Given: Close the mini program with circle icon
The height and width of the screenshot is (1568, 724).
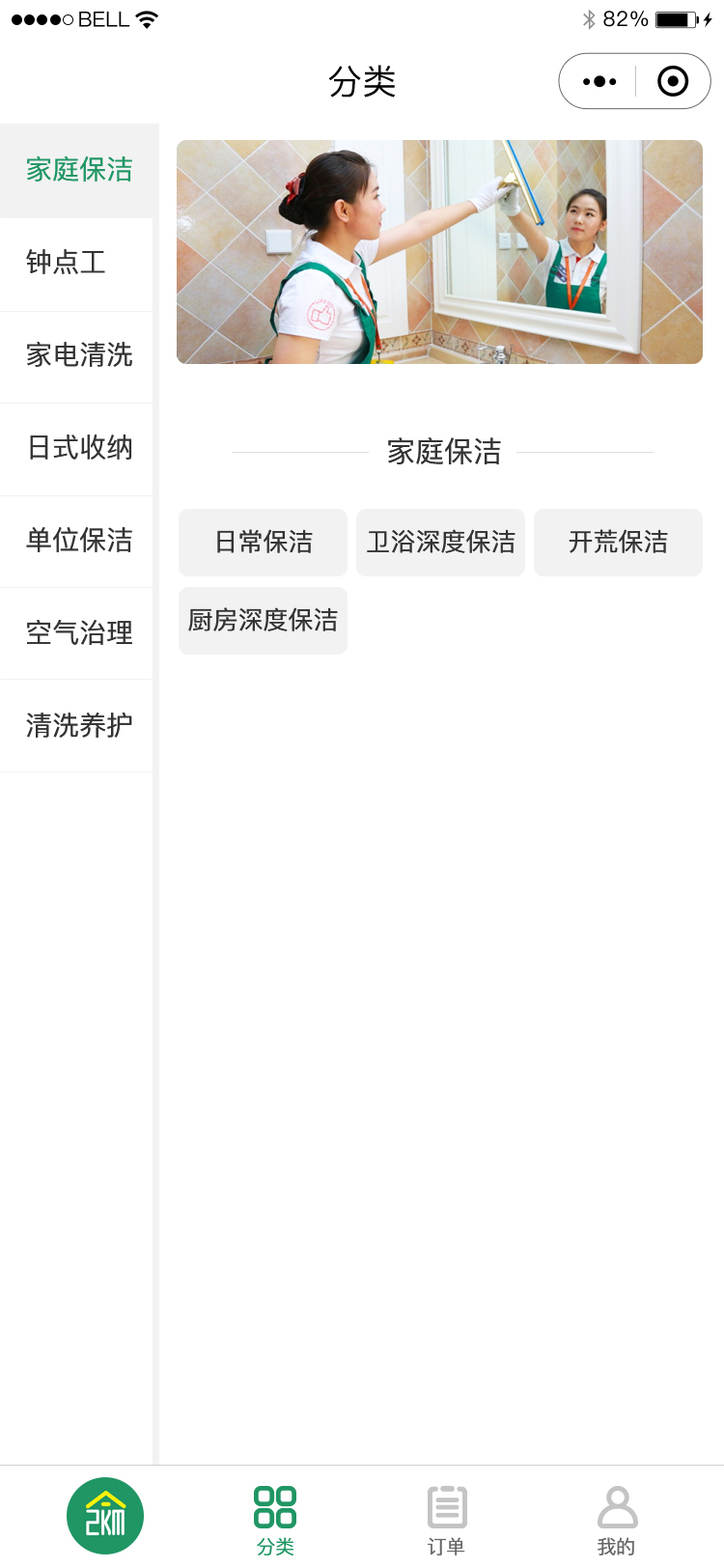Looking at the screenshot, I should (x=673, y=81).
